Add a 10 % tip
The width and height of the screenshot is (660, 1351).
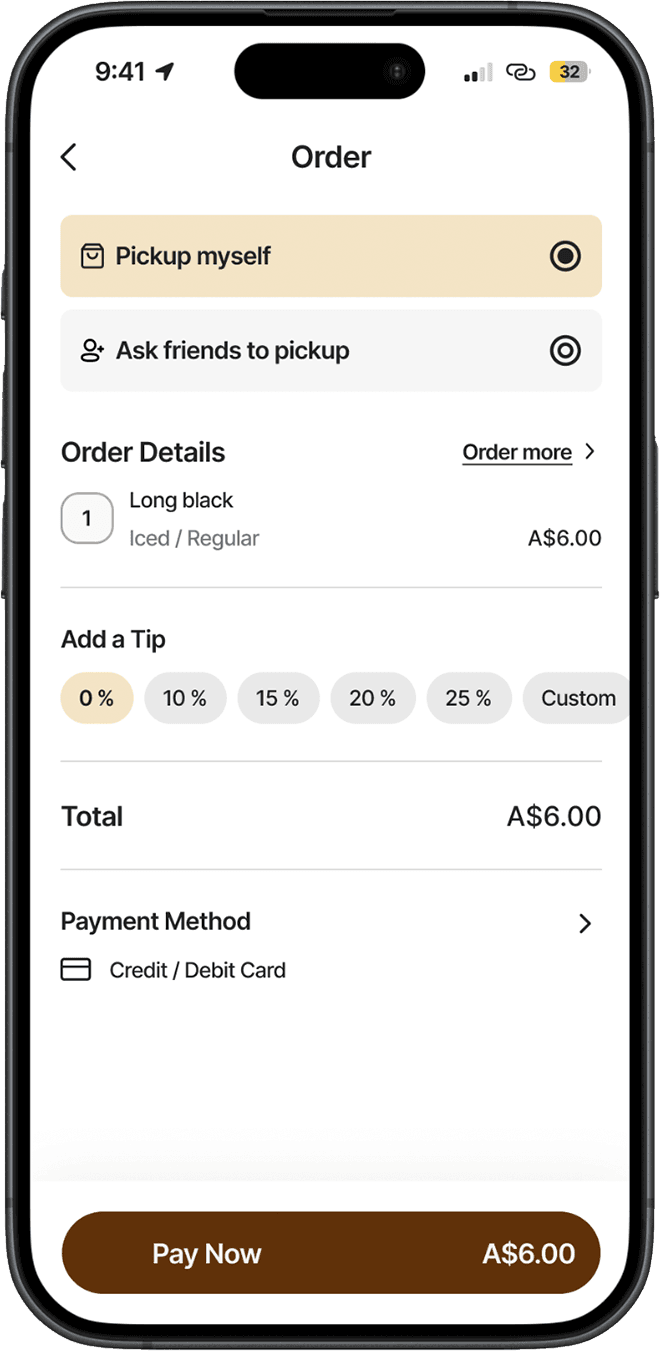click(185, 698)
